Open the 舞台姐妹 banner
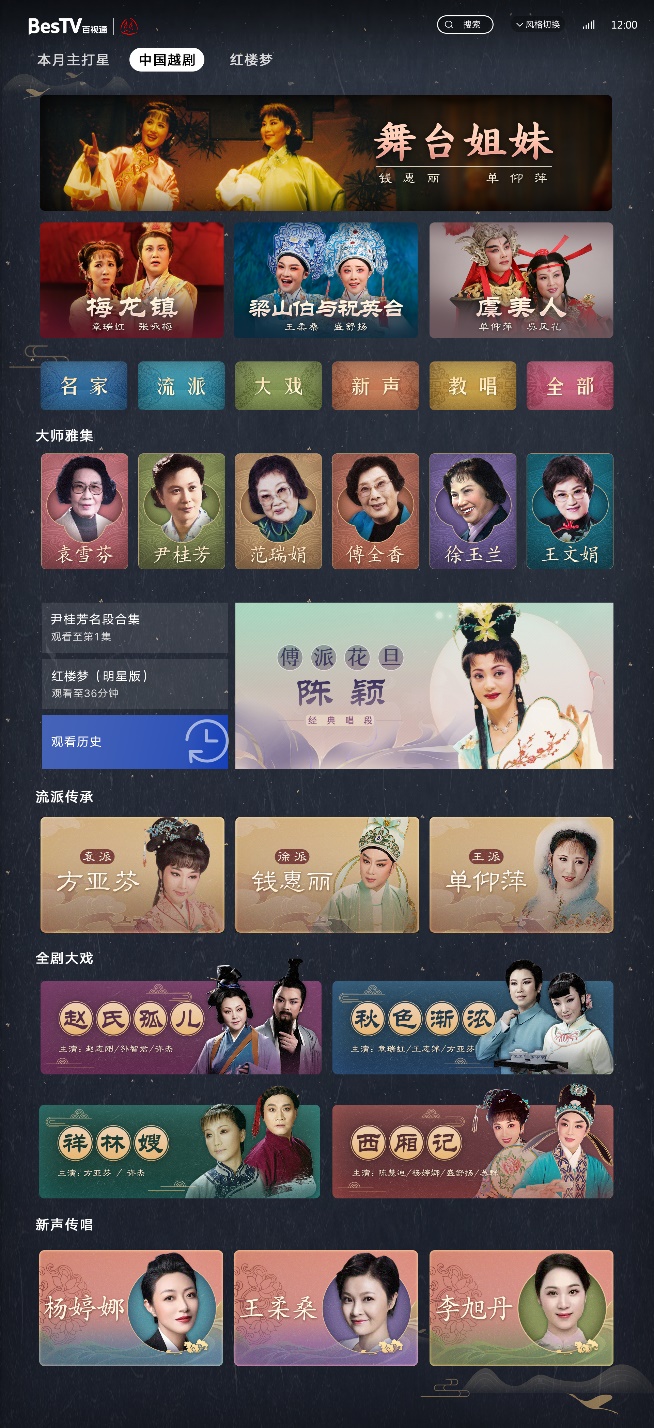 326,153
